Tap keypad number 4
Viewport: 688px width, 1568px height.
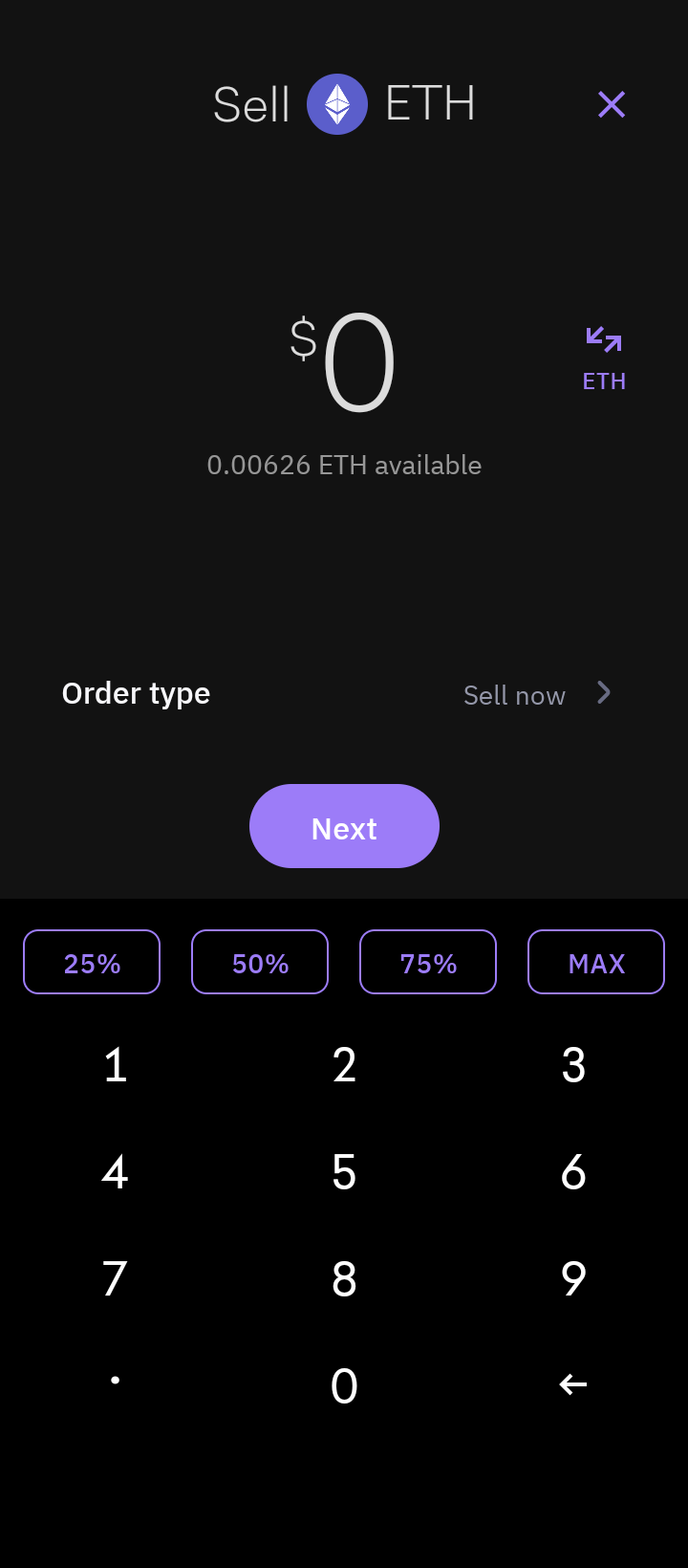(115, 1172)
